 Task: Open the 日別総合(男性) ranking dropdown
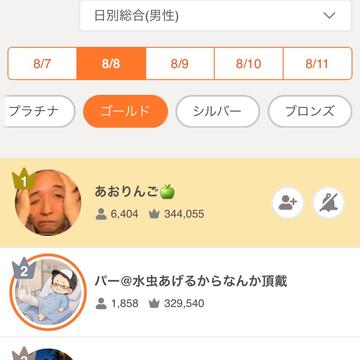(x=215, y=16)
